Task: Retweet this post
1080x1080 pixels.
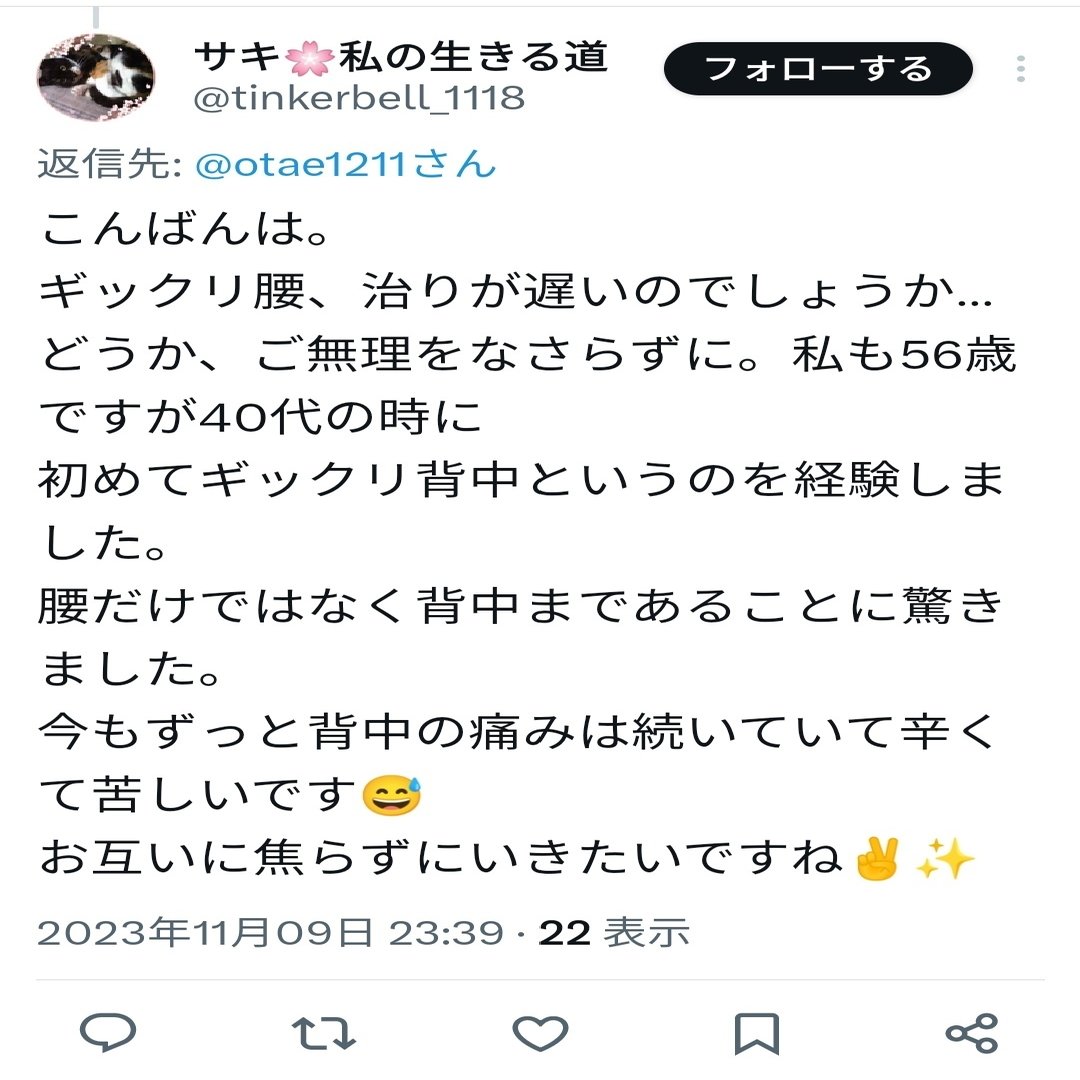Action: (323, 1031)
